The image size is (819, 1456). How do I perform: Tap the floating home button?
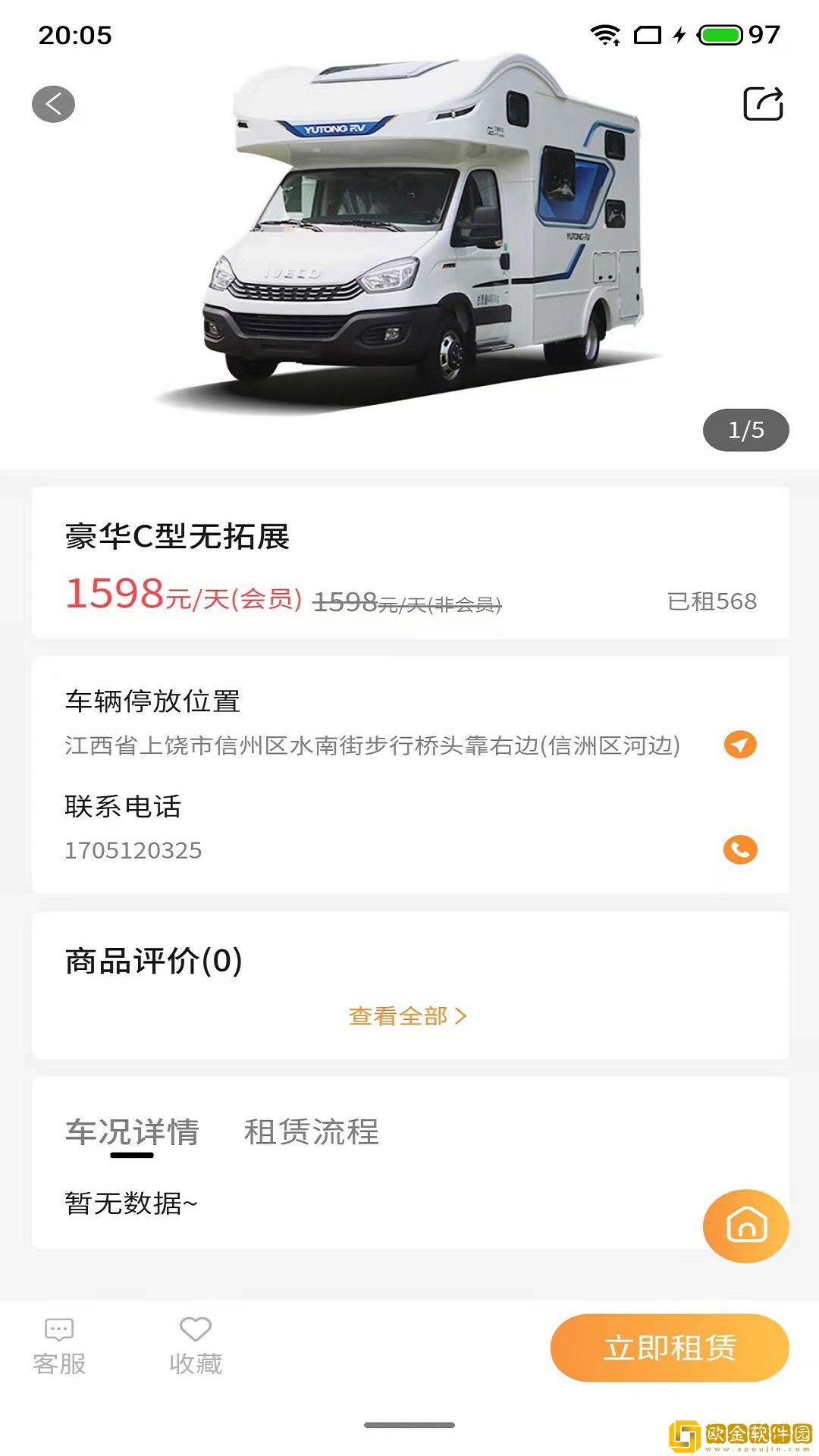tap(746, 1225)
